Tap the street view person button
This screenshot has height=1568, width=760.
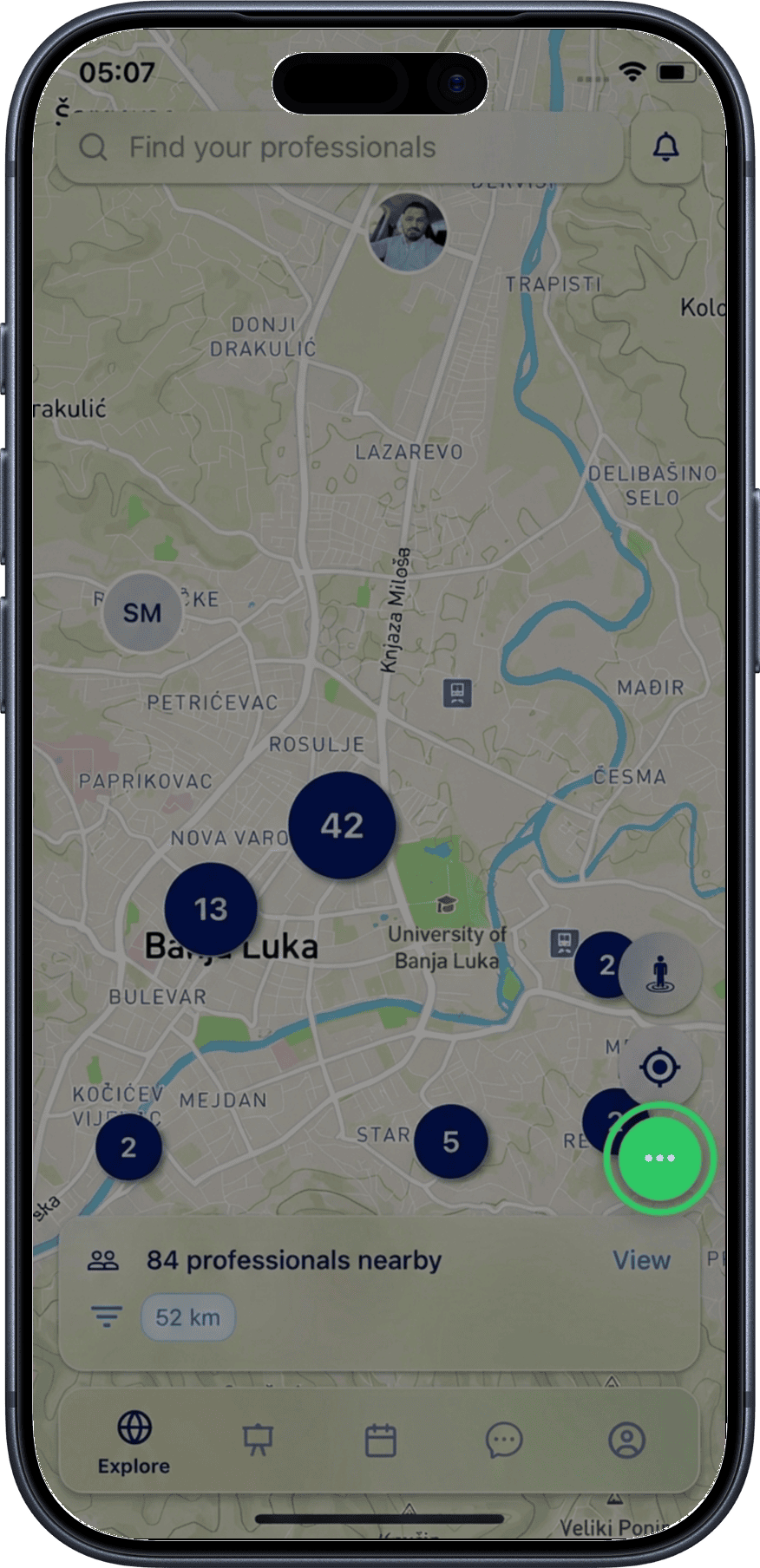659,973
